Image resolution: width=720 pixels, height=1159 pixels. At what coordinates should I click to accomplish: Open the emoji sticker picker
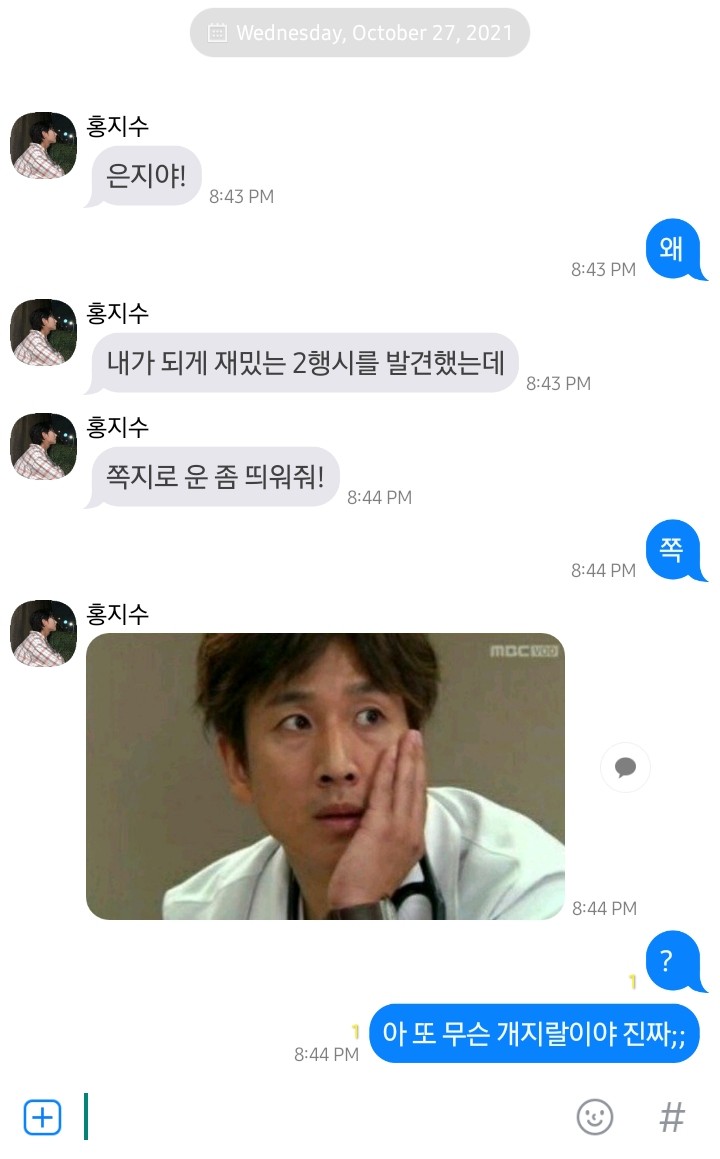click(x=594, y=1117)
